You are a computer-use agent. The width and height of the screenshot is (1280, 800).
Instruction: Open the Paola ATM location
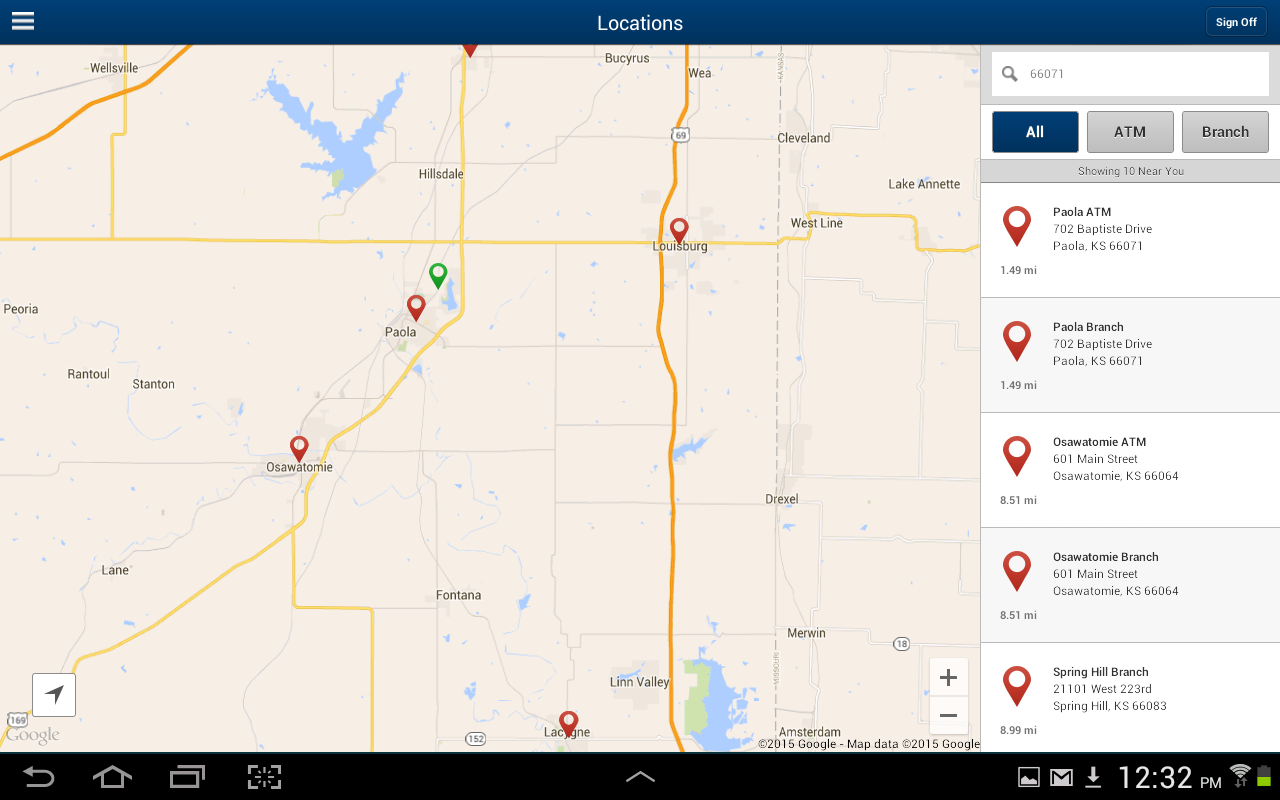pos(1130,240)
